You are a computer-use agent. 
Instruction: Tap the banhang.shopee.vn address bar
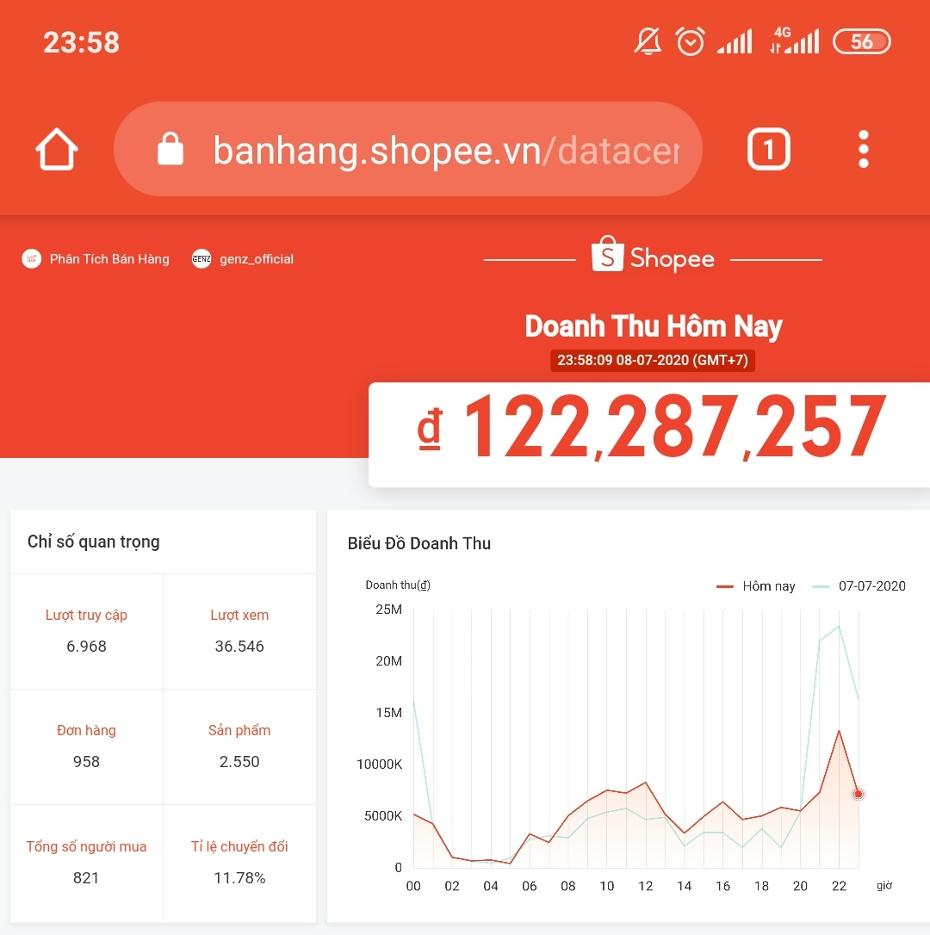coord(408,150)
